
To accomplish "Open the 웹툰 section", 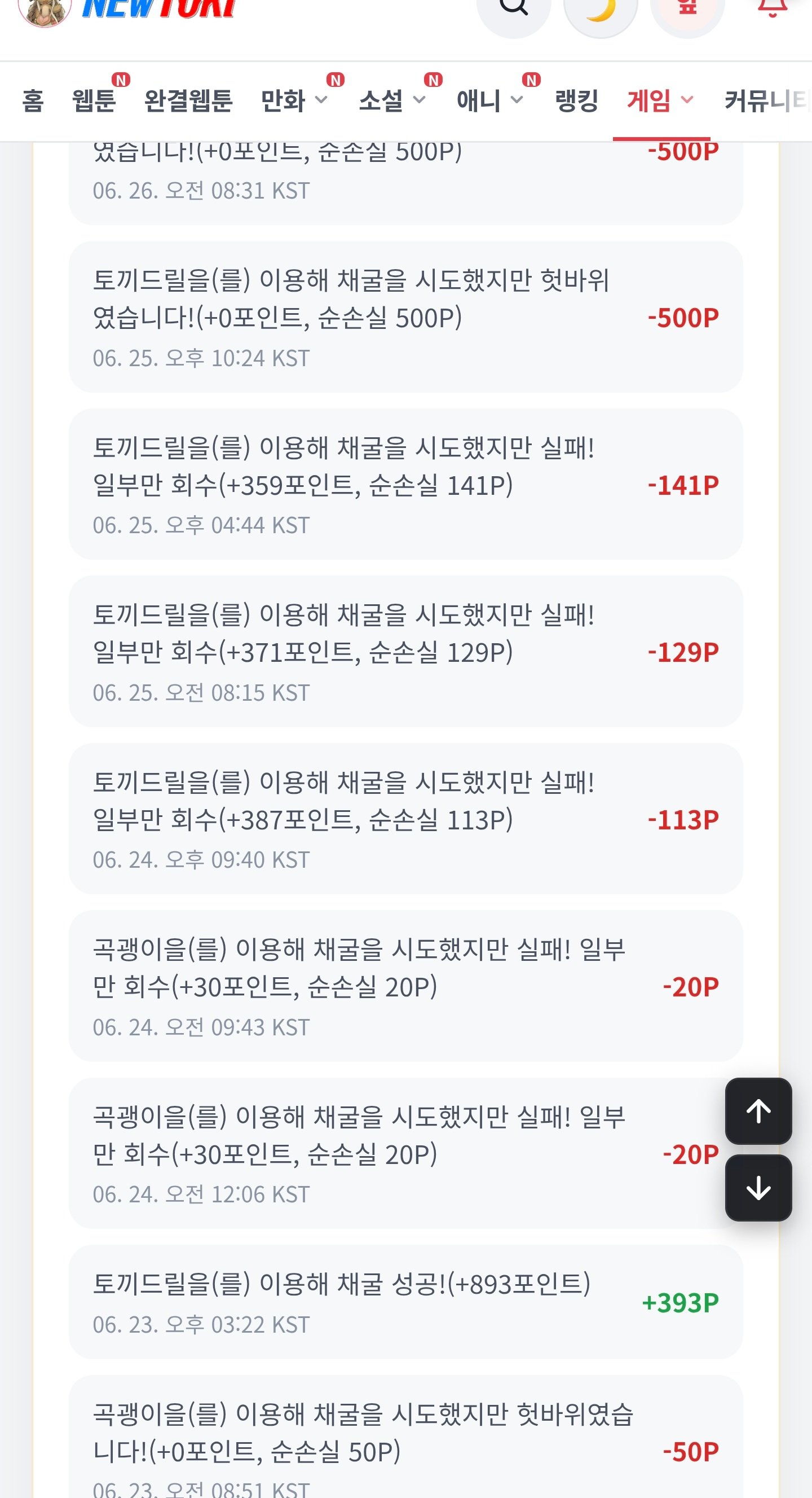I will click(x=94, y=100).
